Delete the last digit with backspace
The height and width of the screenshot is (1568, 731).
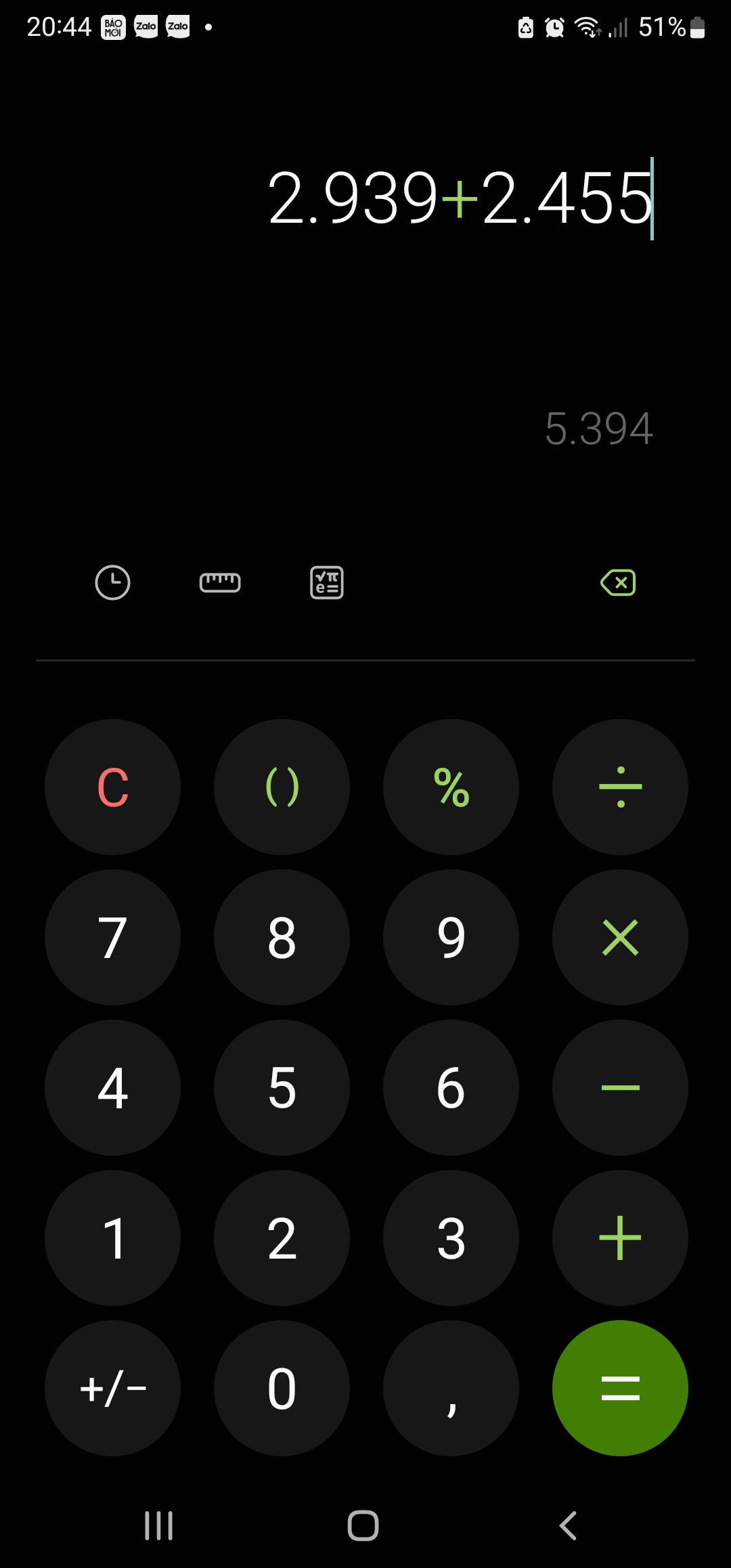[x=618, y=582]
